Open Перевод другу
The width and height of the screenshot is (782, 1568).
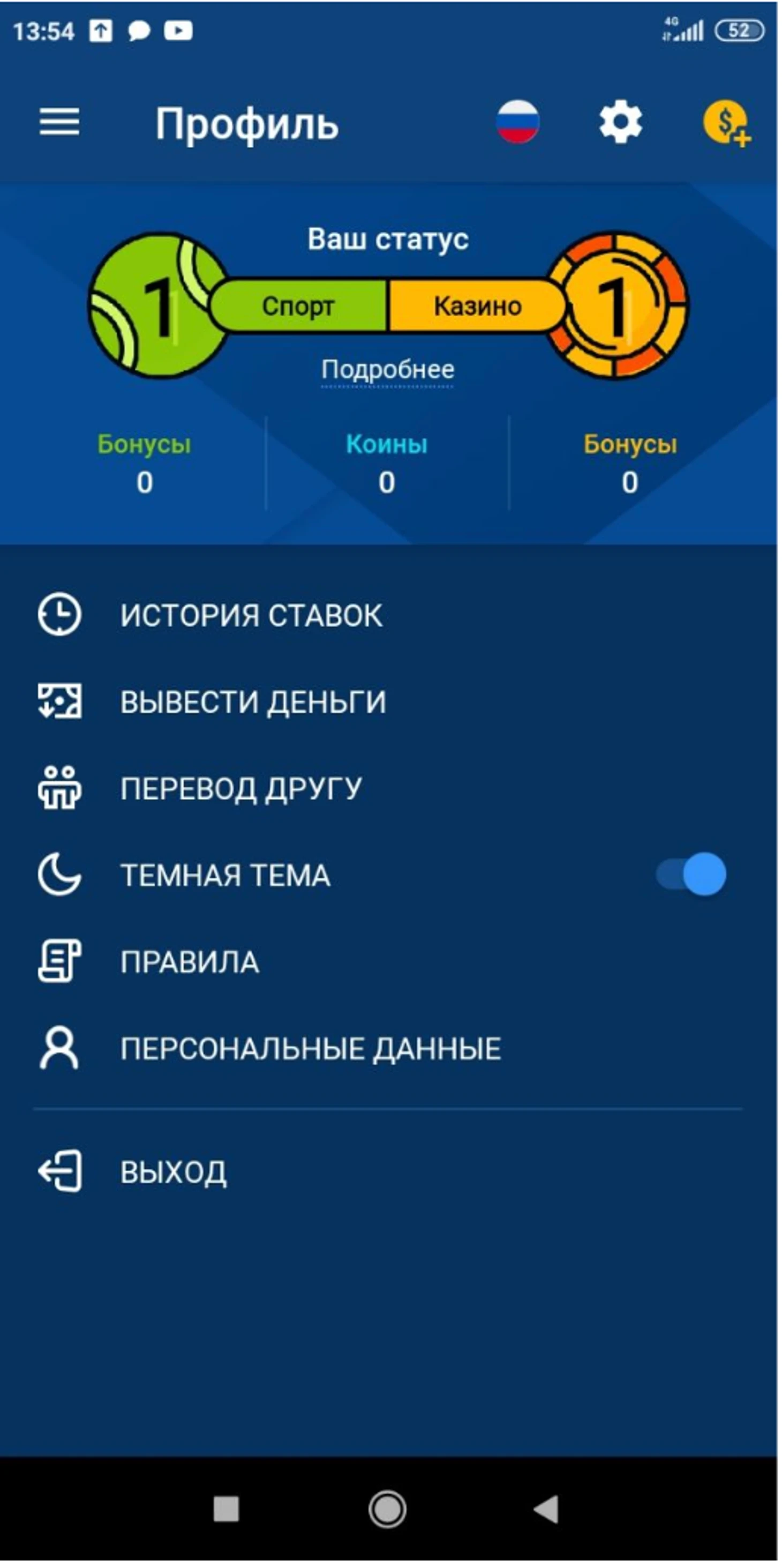pyautogui.click(x=240, y=789)
